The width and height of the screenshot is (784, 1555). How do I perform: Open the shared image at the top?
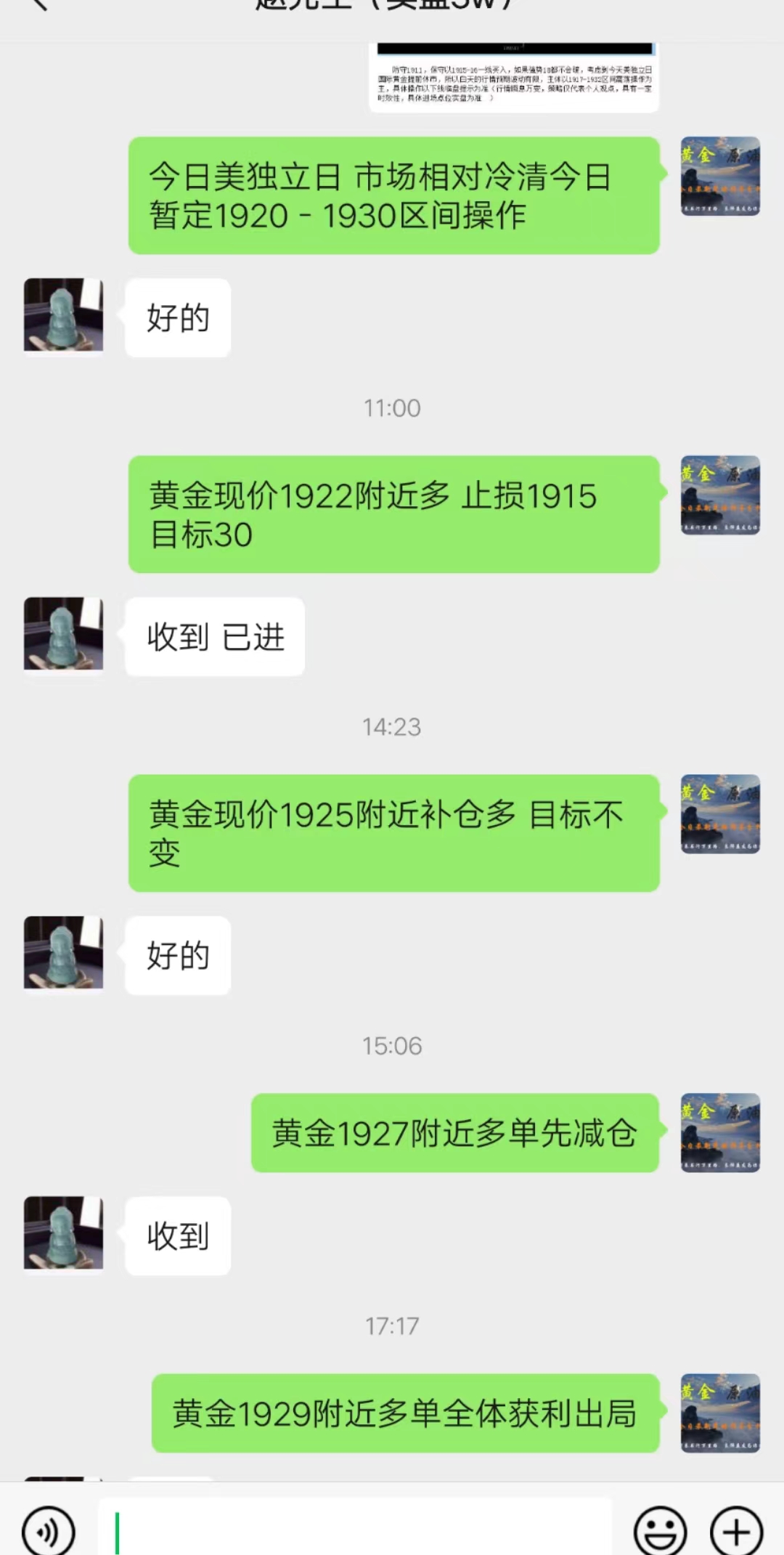(514, 76)
